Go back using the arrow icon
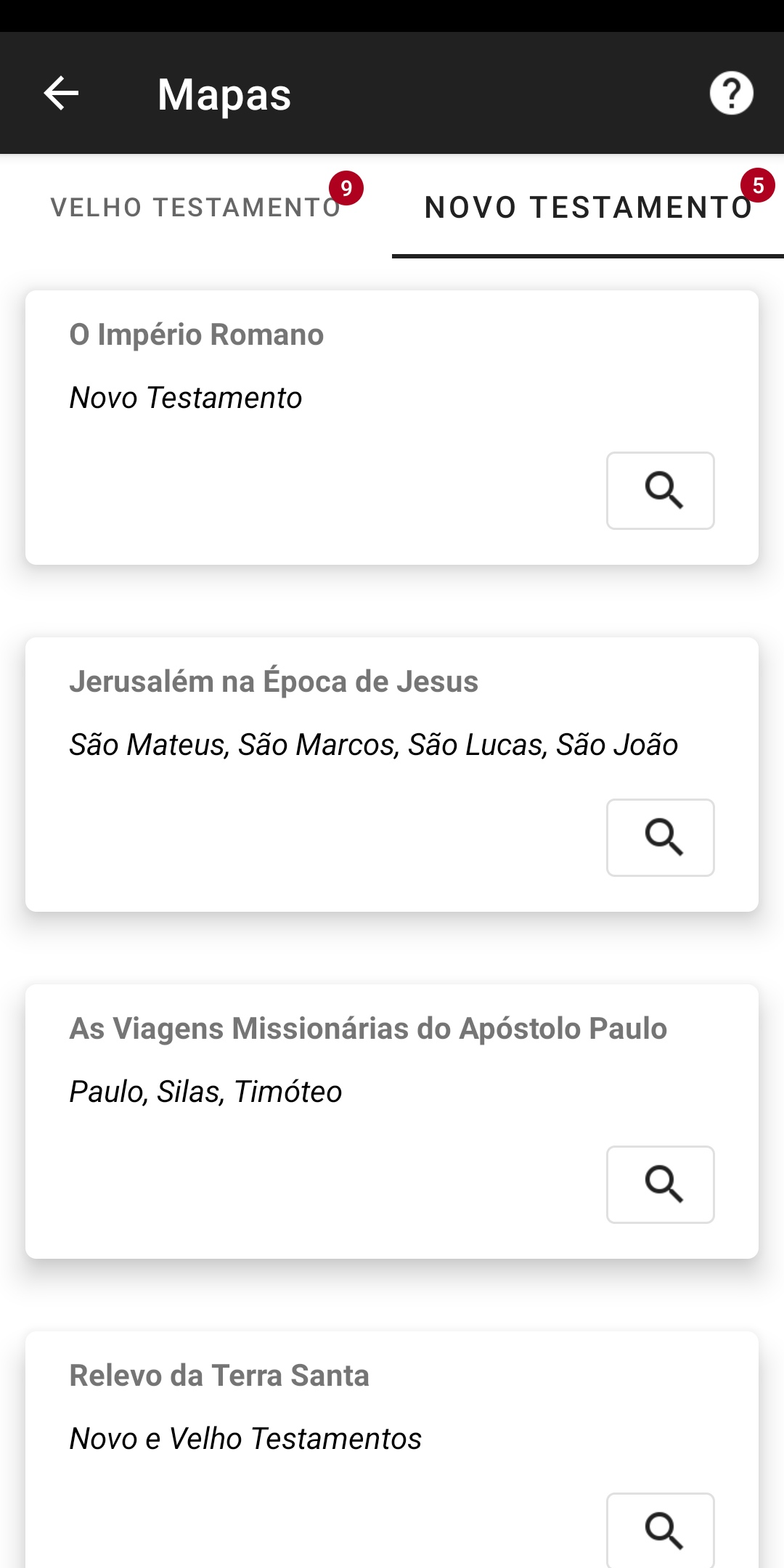784x1568 pixels. [x=61, y=94]
